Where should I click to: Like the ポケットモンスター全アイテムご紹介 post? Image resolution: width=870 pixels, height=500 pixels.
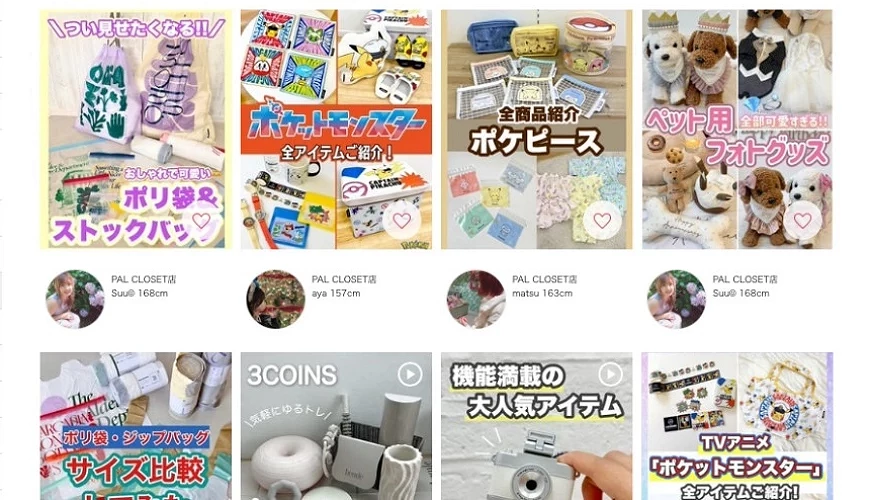(x=402, y=220)
